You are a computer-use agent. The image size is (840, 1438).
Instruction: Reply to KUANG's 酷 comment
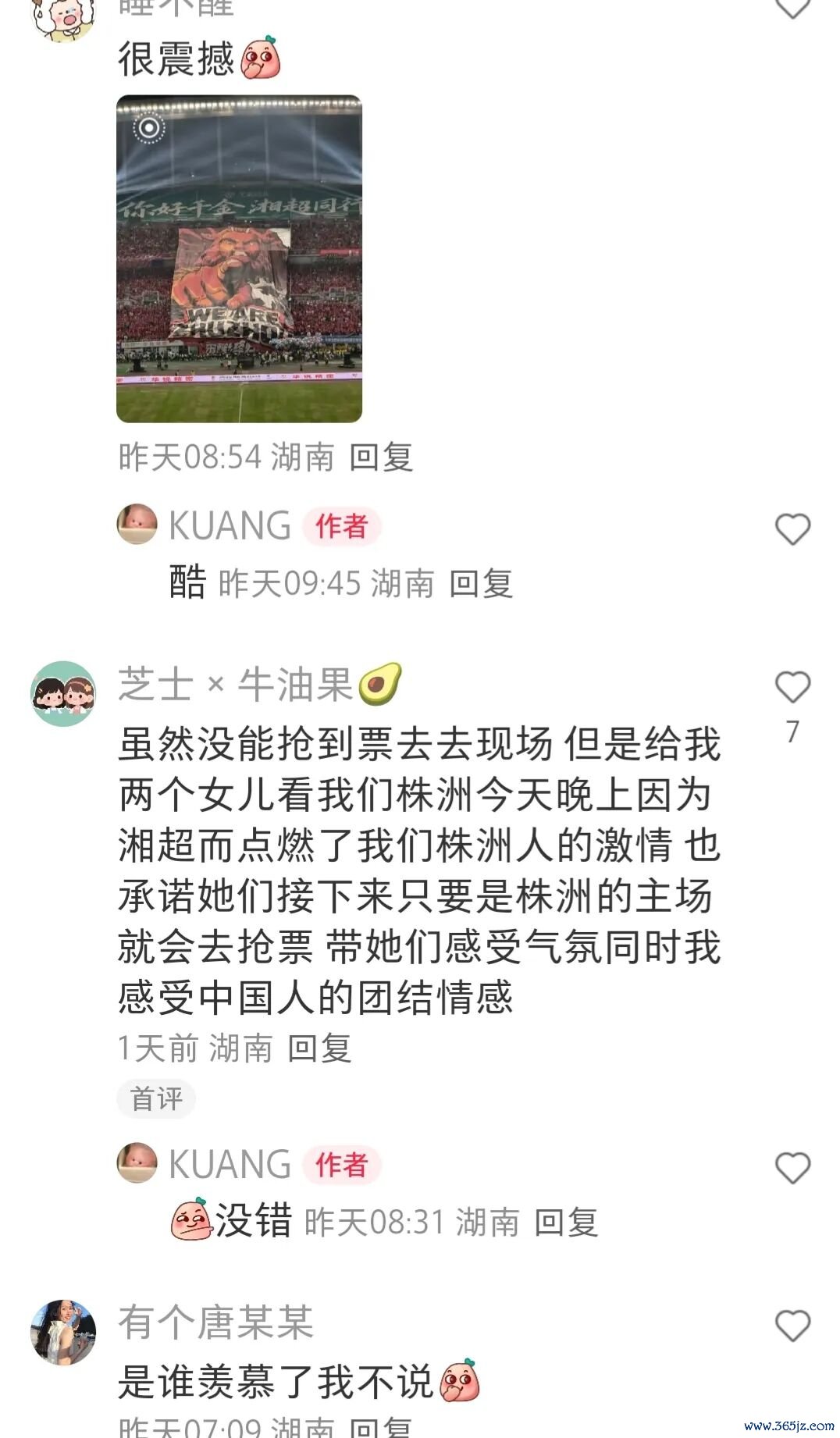pos(481,583)
